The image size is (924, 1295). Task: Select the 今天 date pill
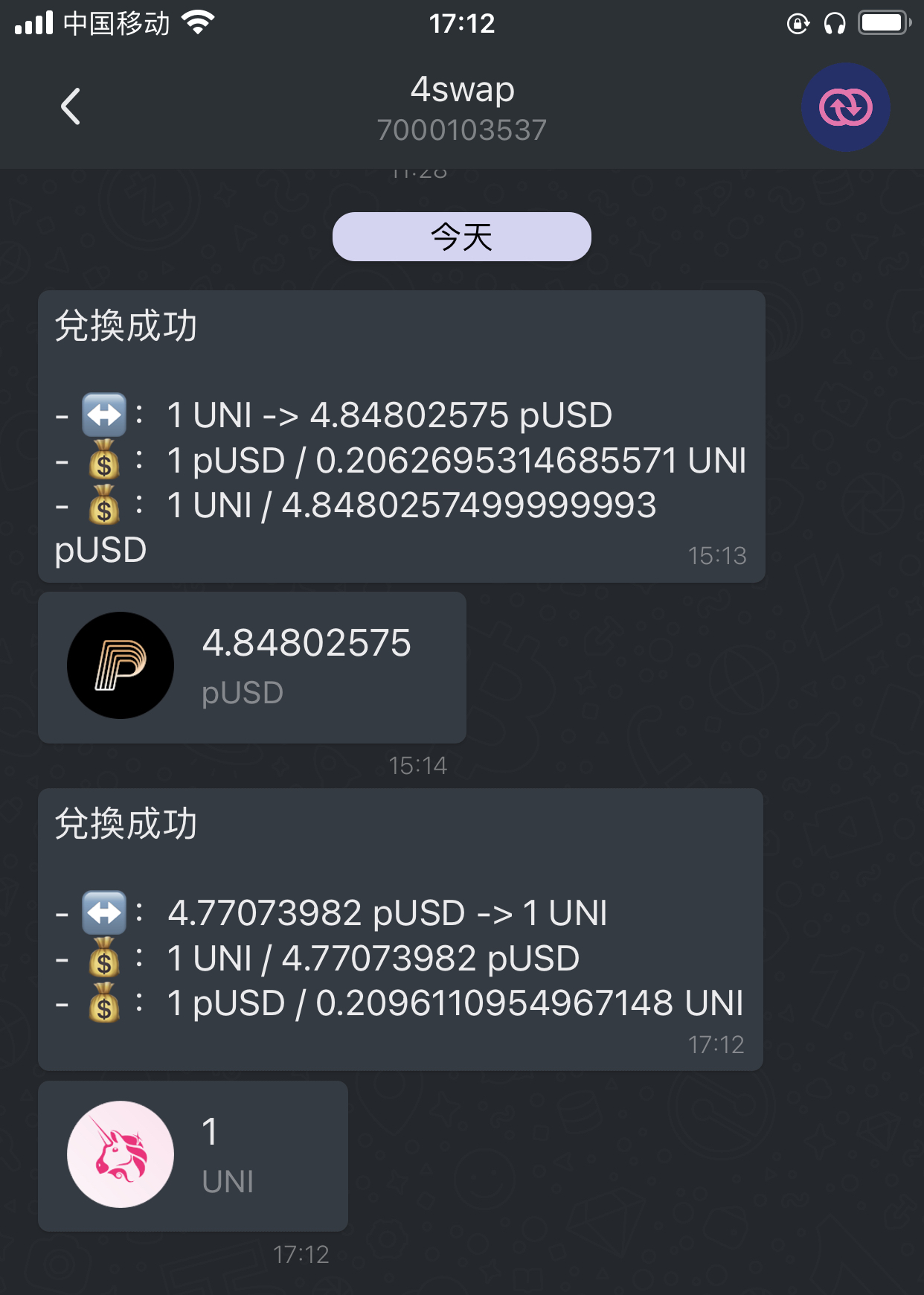tap(462, 236)
